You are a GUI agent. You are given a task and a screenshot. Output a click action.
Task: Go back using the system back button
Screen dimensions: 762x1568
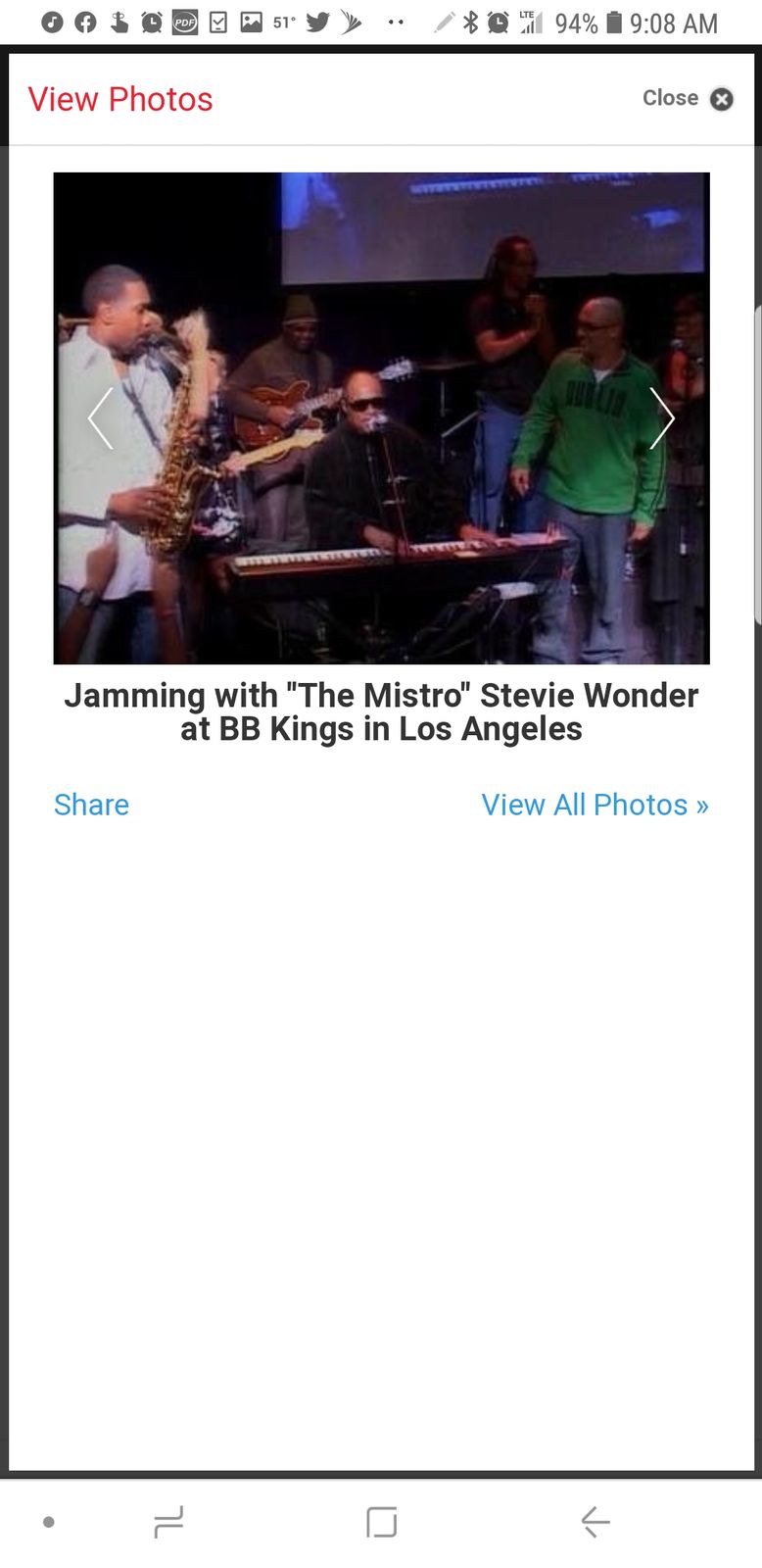point(595,1522)
